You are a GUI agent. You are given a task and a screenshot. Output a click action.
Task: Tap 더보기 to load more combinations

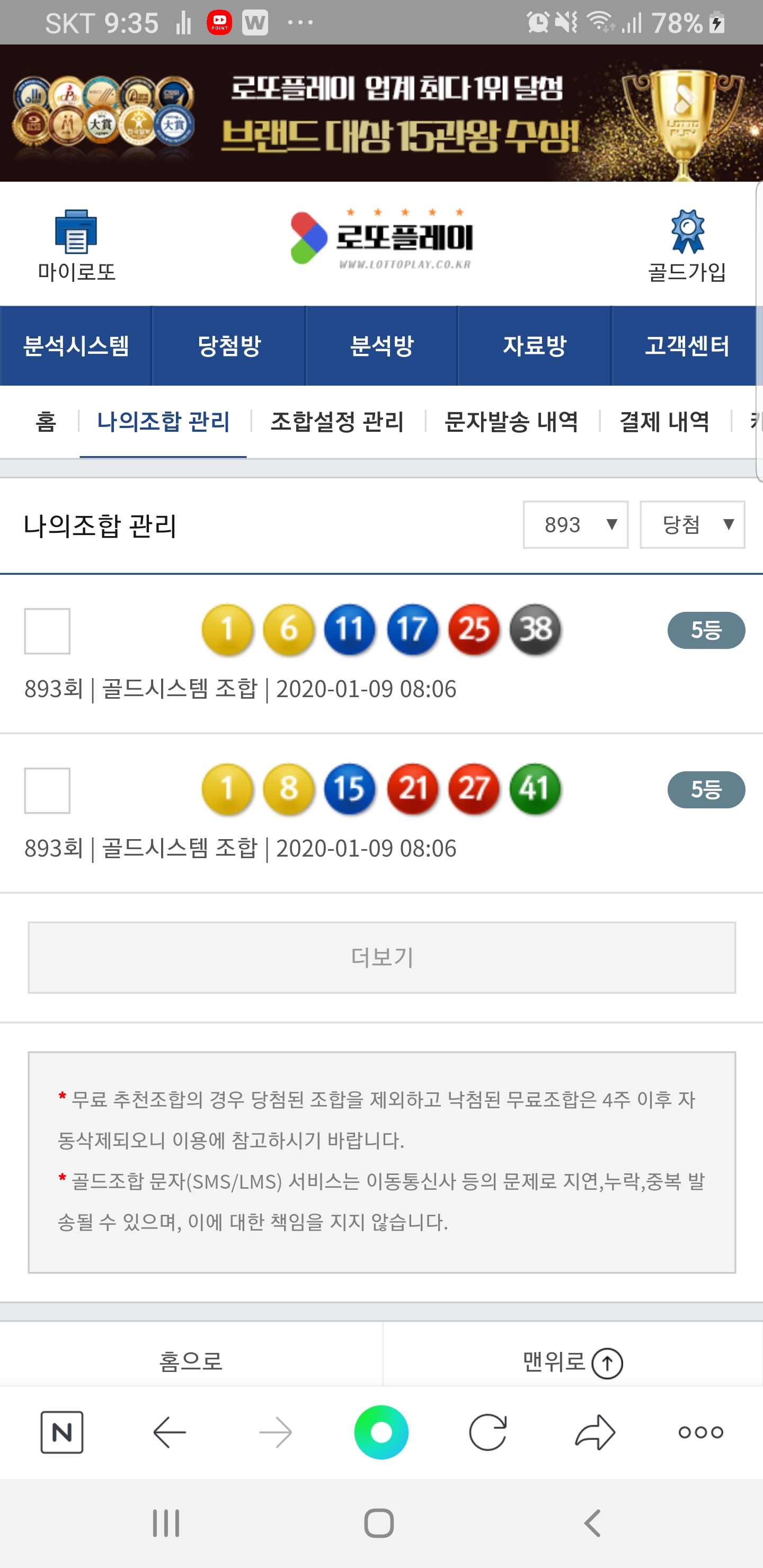pyautogui.click(x=382, y=957)
